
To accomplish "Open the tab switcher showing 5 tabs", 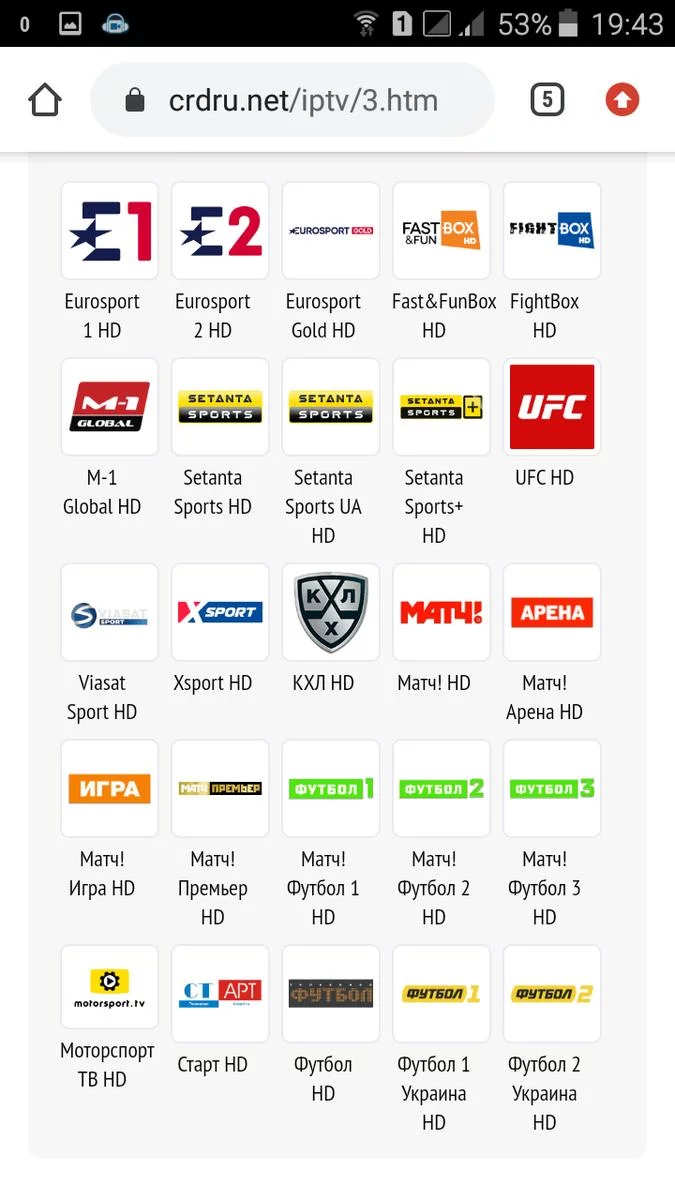I will point(546,100).
